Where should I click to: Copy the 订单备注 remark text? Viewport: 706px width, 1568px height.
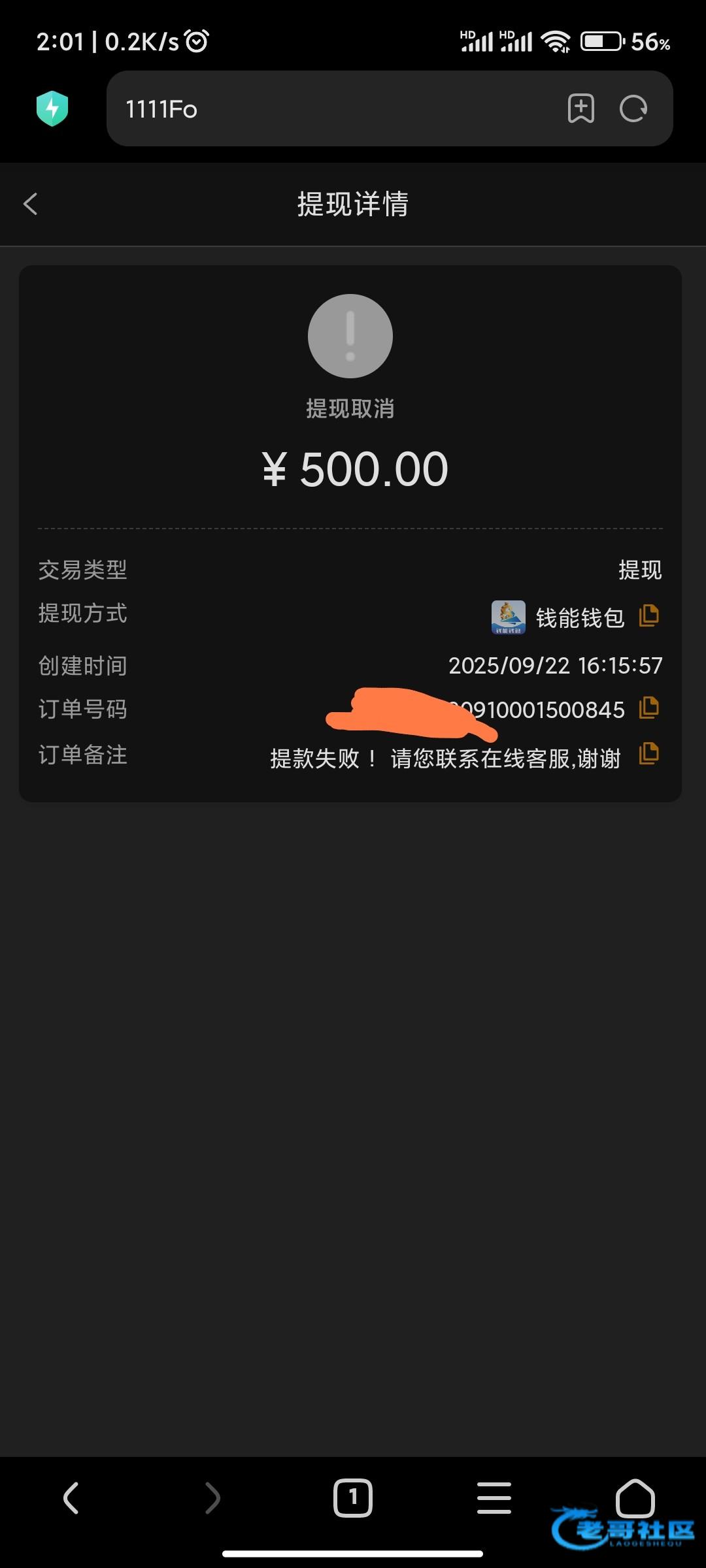pyautogui.click(x=648, y=753)
